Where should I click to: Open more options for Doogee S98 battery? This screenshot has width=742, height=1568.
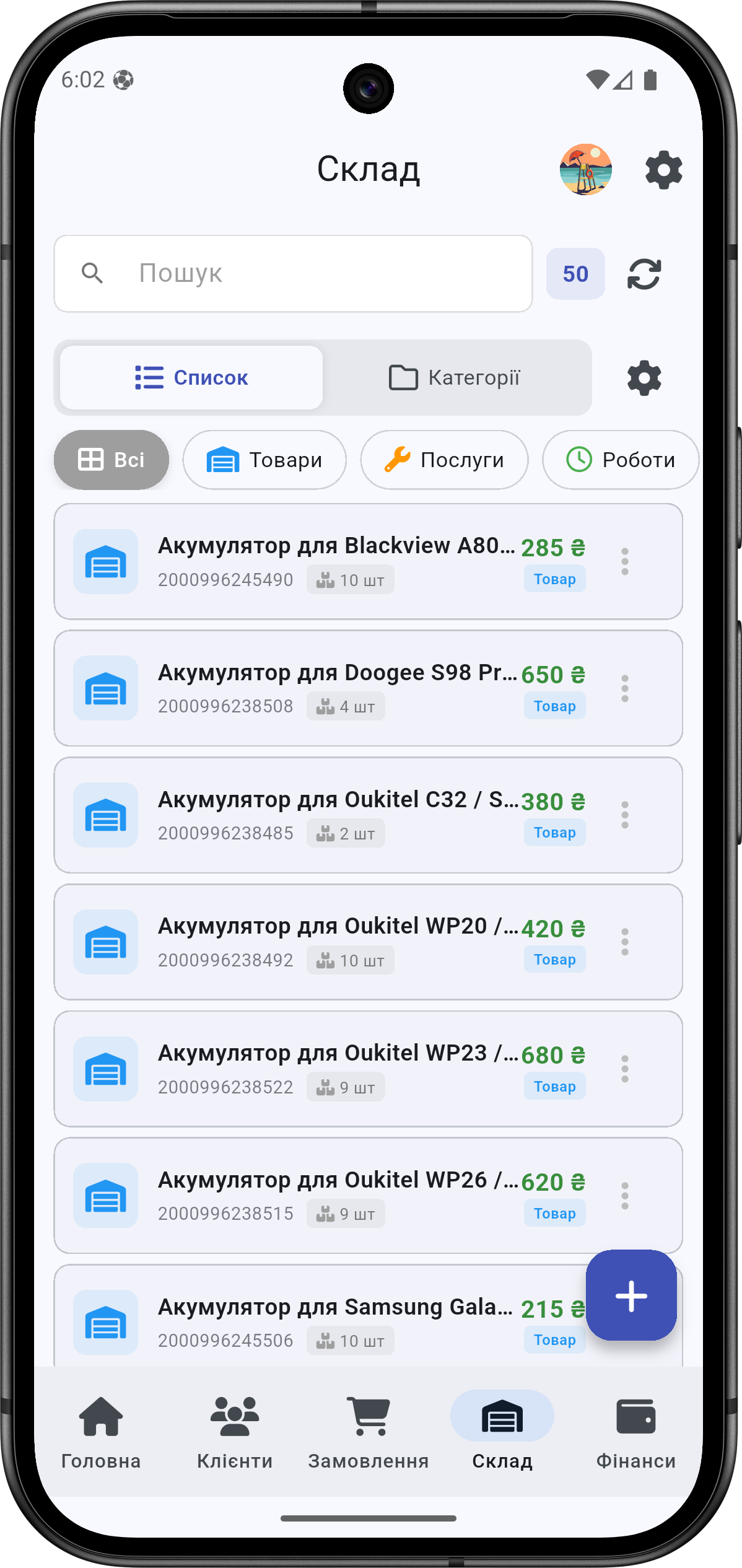point(625,688)
